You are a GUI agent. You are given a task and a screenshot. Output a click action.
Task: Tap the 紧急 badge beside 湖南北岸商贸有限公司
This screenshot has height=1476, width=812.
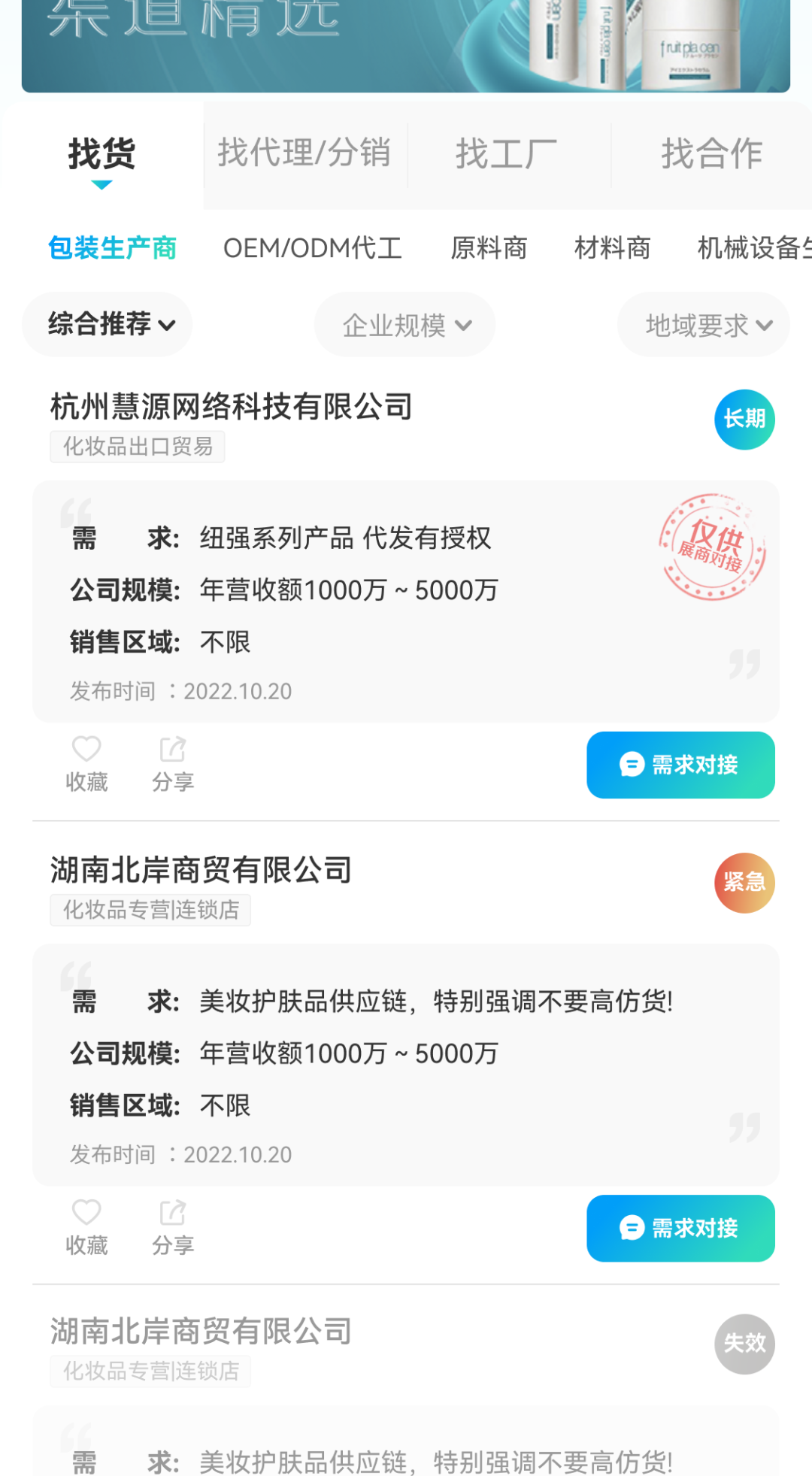coord(744,883)
